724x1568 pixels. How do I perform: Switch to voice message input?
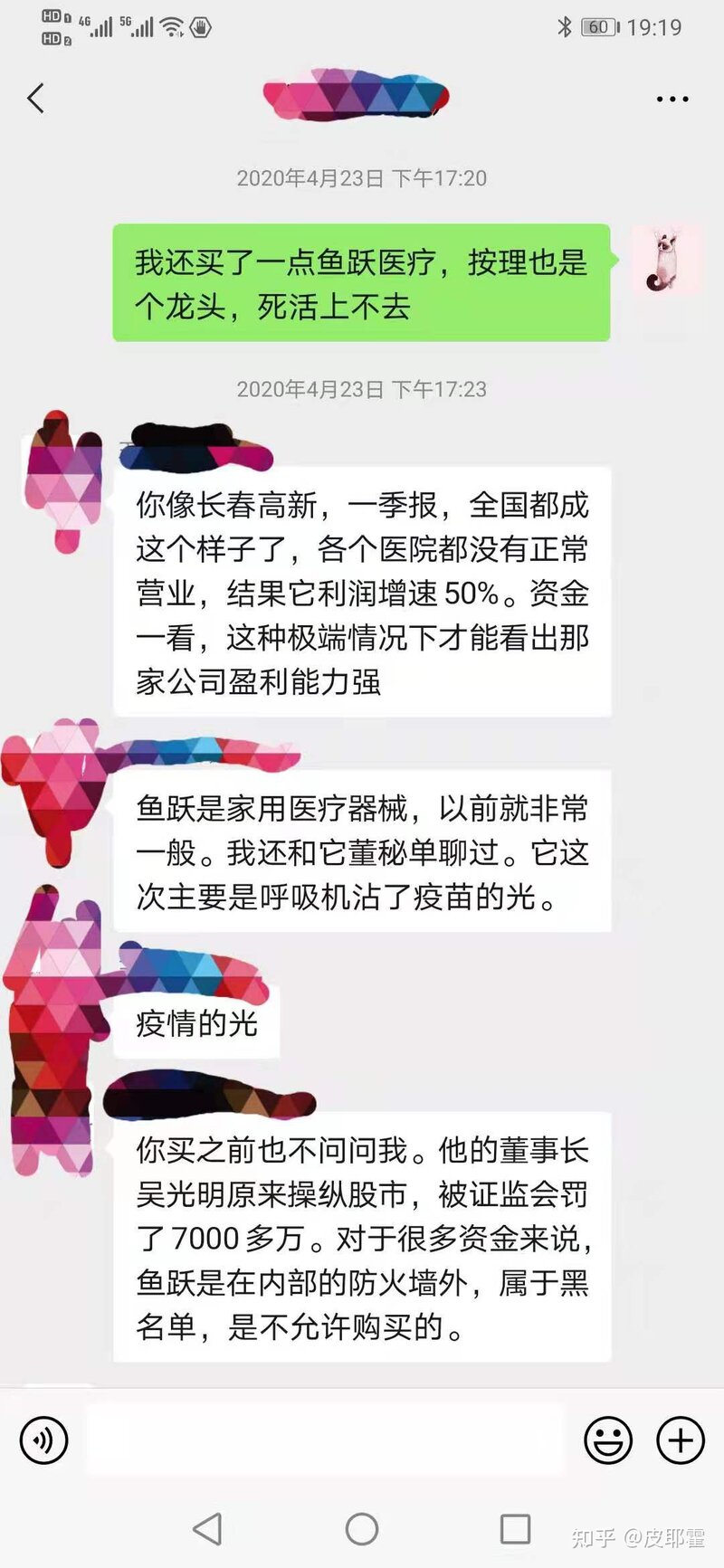43,1439
